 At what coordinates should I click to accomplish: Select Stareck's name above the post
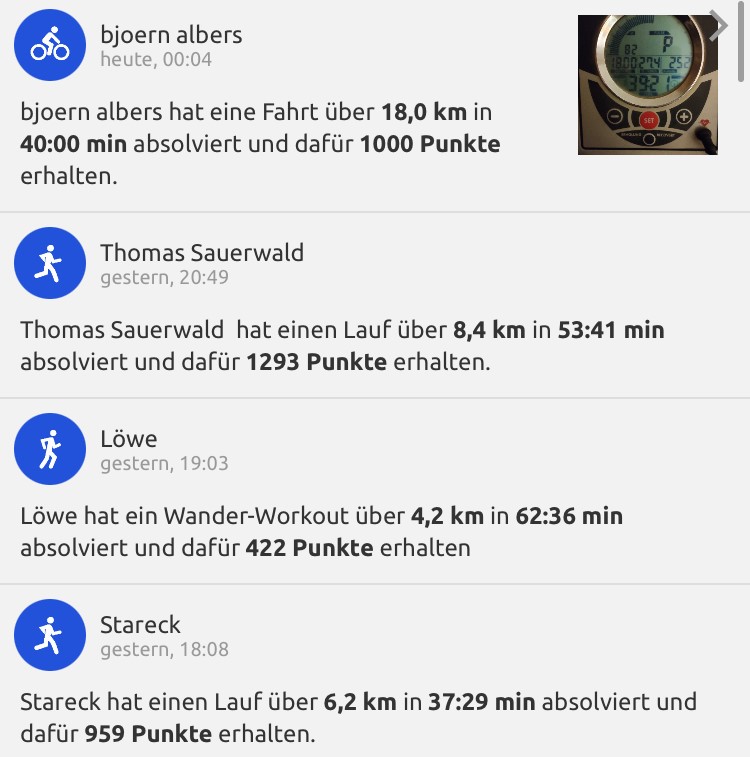click(141, 624)
